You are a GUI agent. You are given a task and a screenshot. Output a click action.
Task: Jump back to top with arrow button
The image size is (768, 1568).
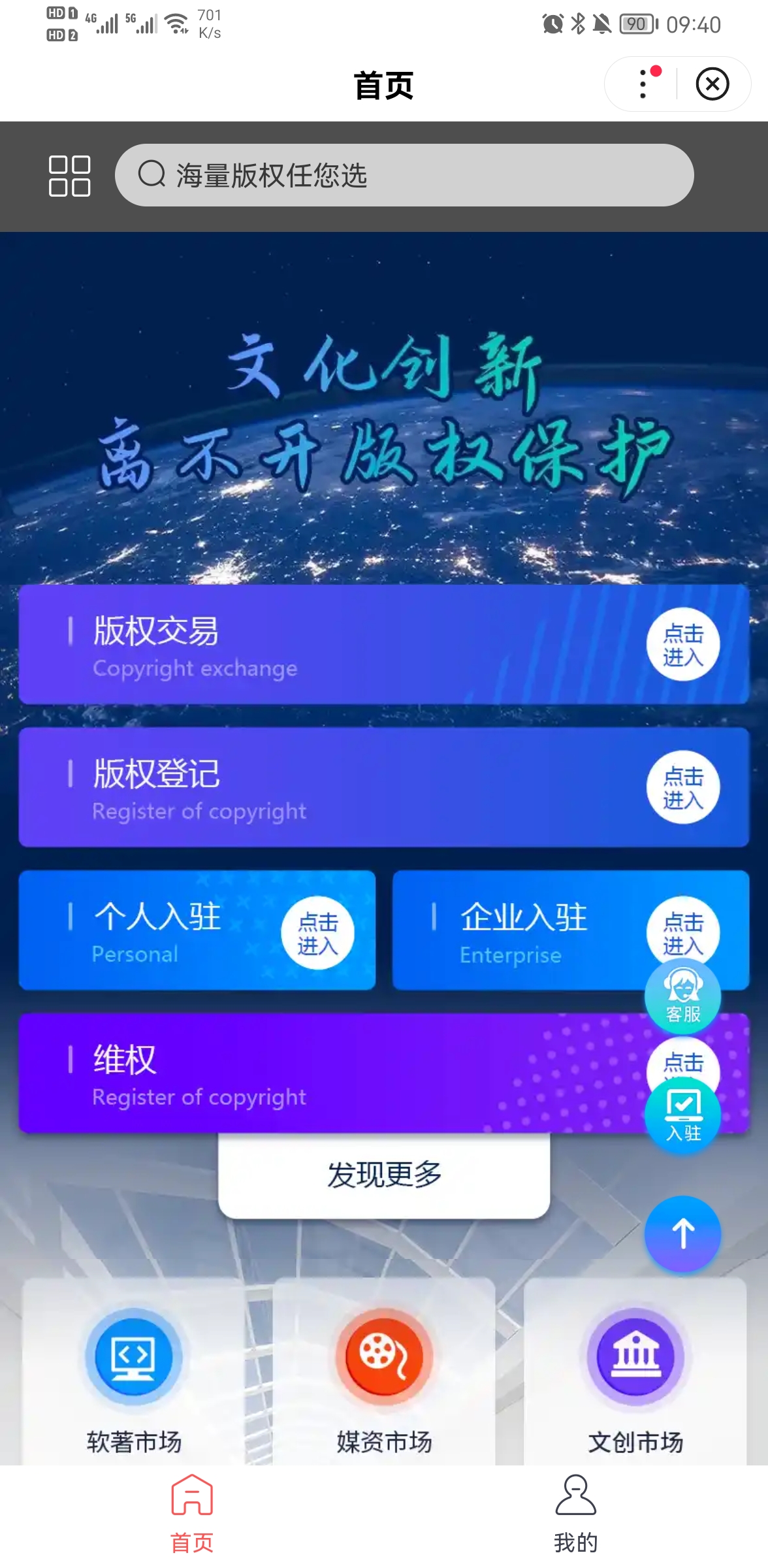coord(682,1233)
